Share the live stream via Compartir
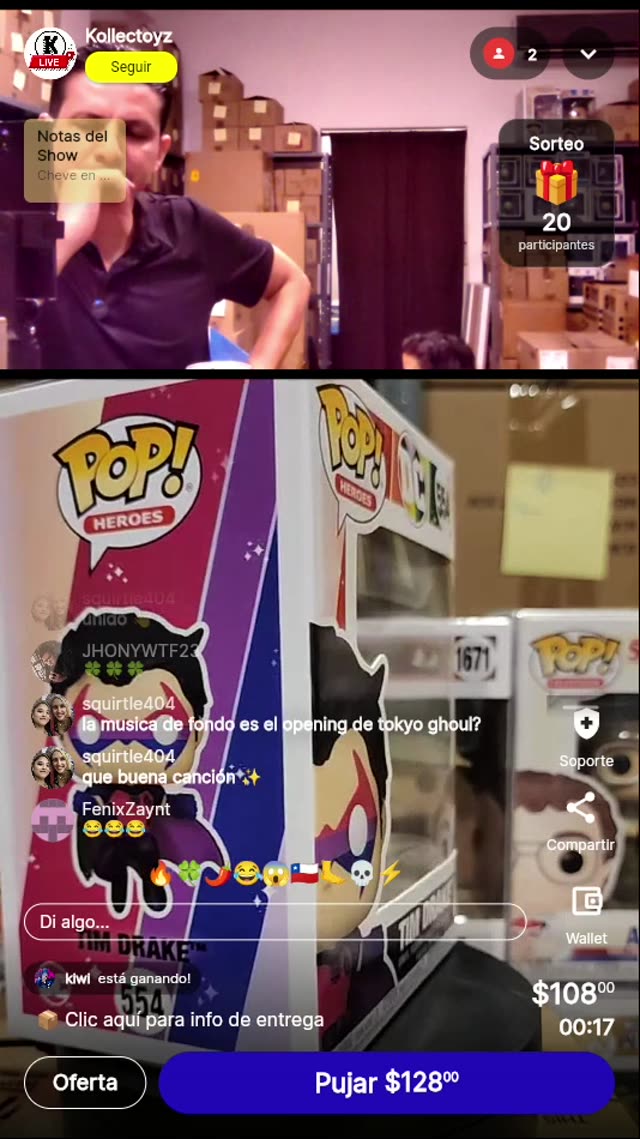The height and width of the screenshot is (1139, 640). [581, 808]
